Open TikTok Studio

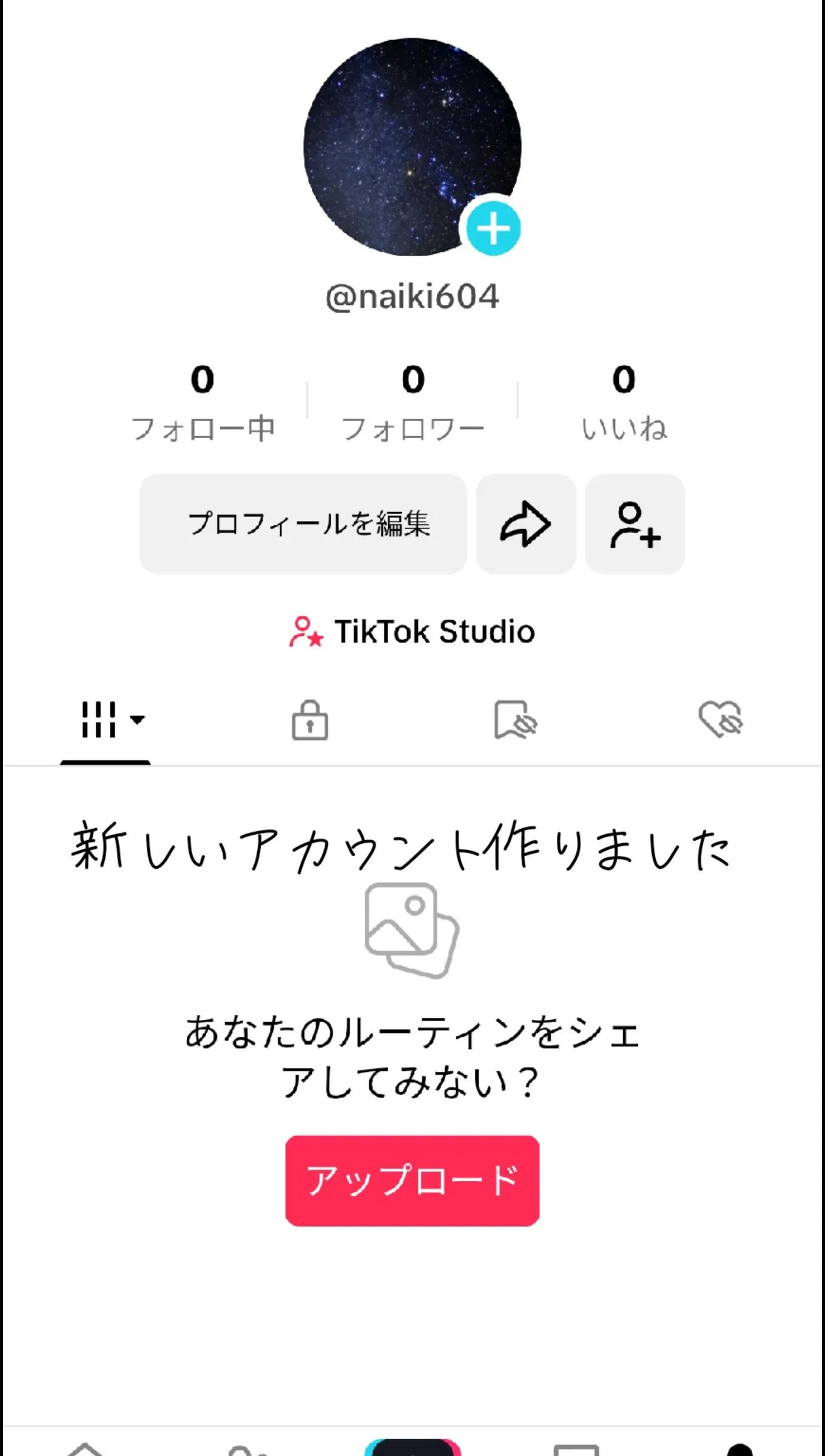[412, 632]
